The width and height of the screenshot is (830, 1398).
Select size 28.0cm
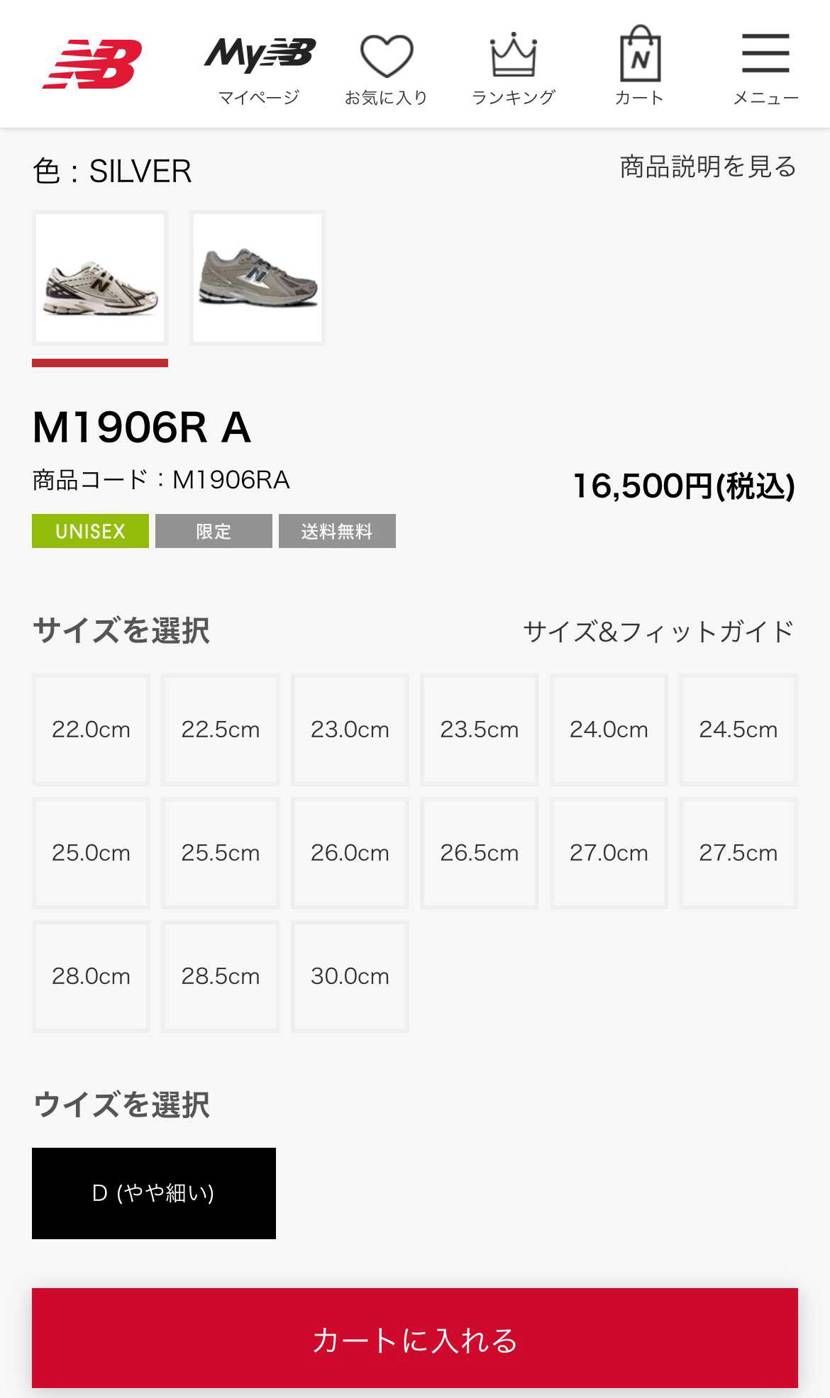(x=91, y=976)
